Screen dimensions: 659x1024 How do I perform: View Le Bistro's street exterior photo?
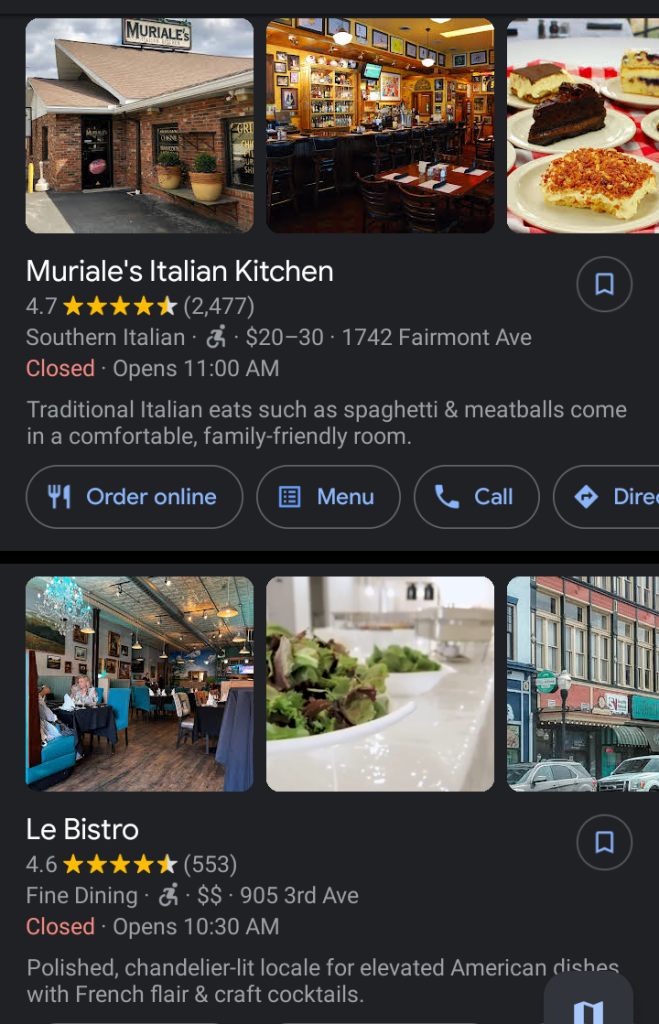pyautogui.click(x=582, y=684)
